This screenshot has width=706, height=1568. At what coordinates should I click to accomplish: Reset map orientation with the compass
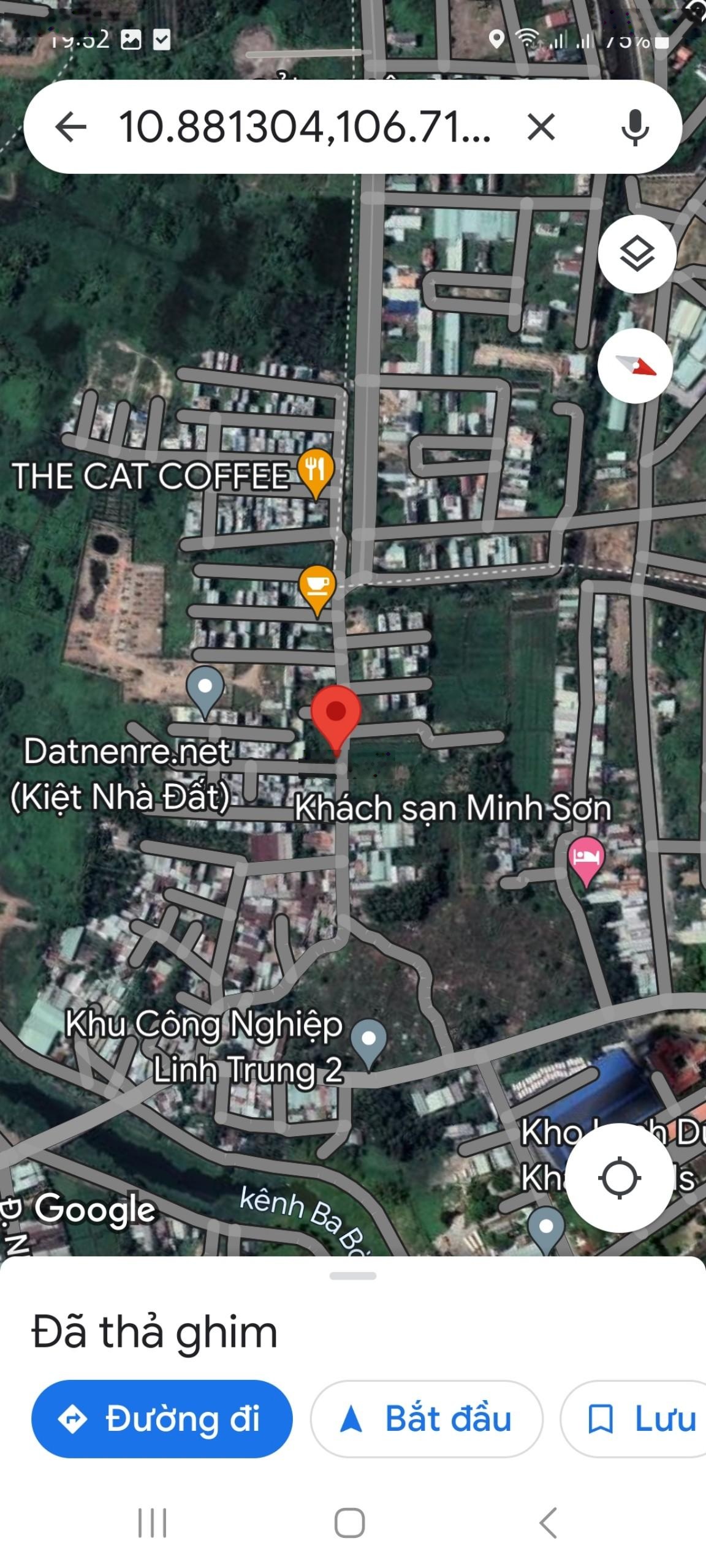coord(636,366)
